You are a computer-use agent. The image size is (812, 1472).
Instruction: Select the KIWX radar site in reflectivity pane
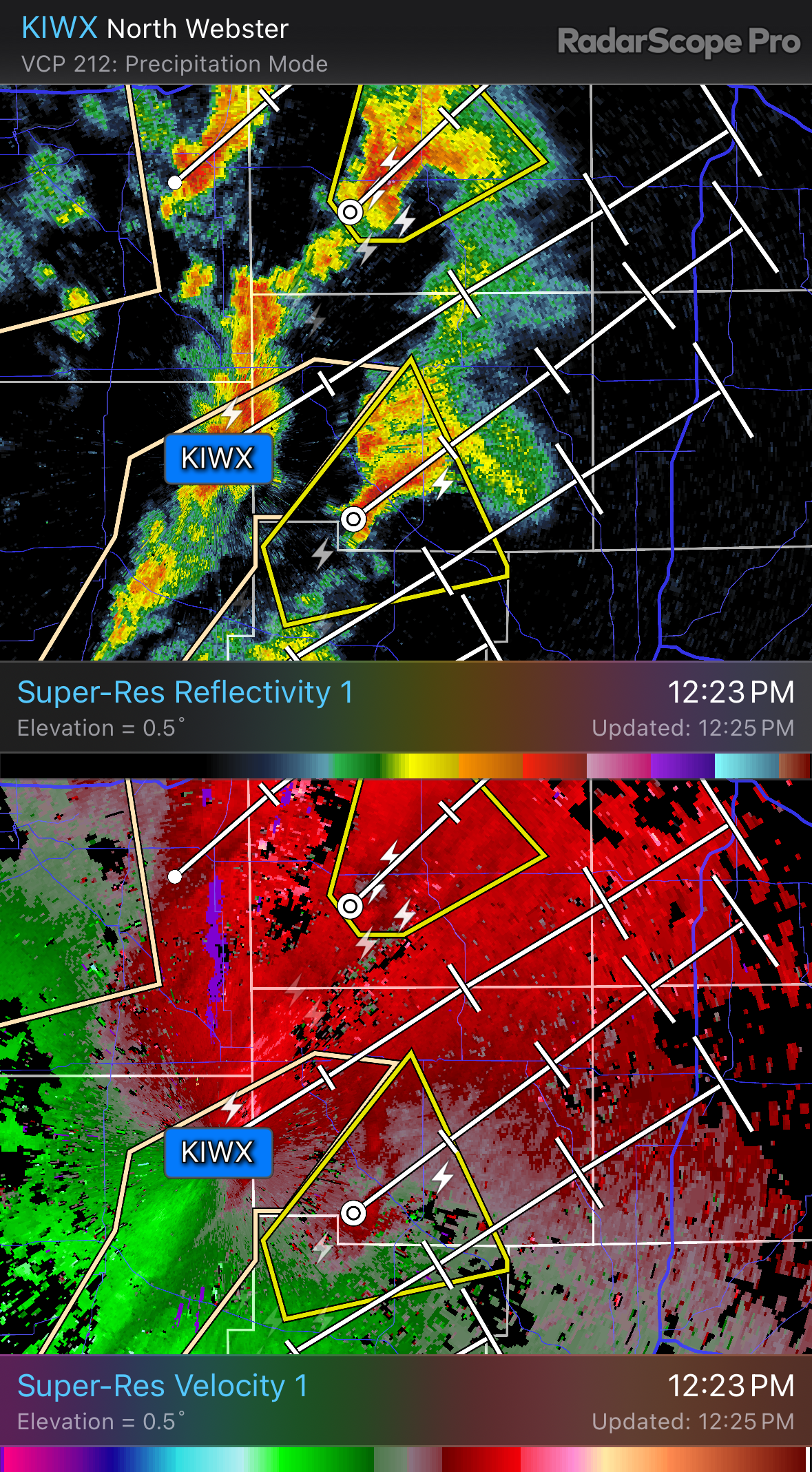[218, 458]
